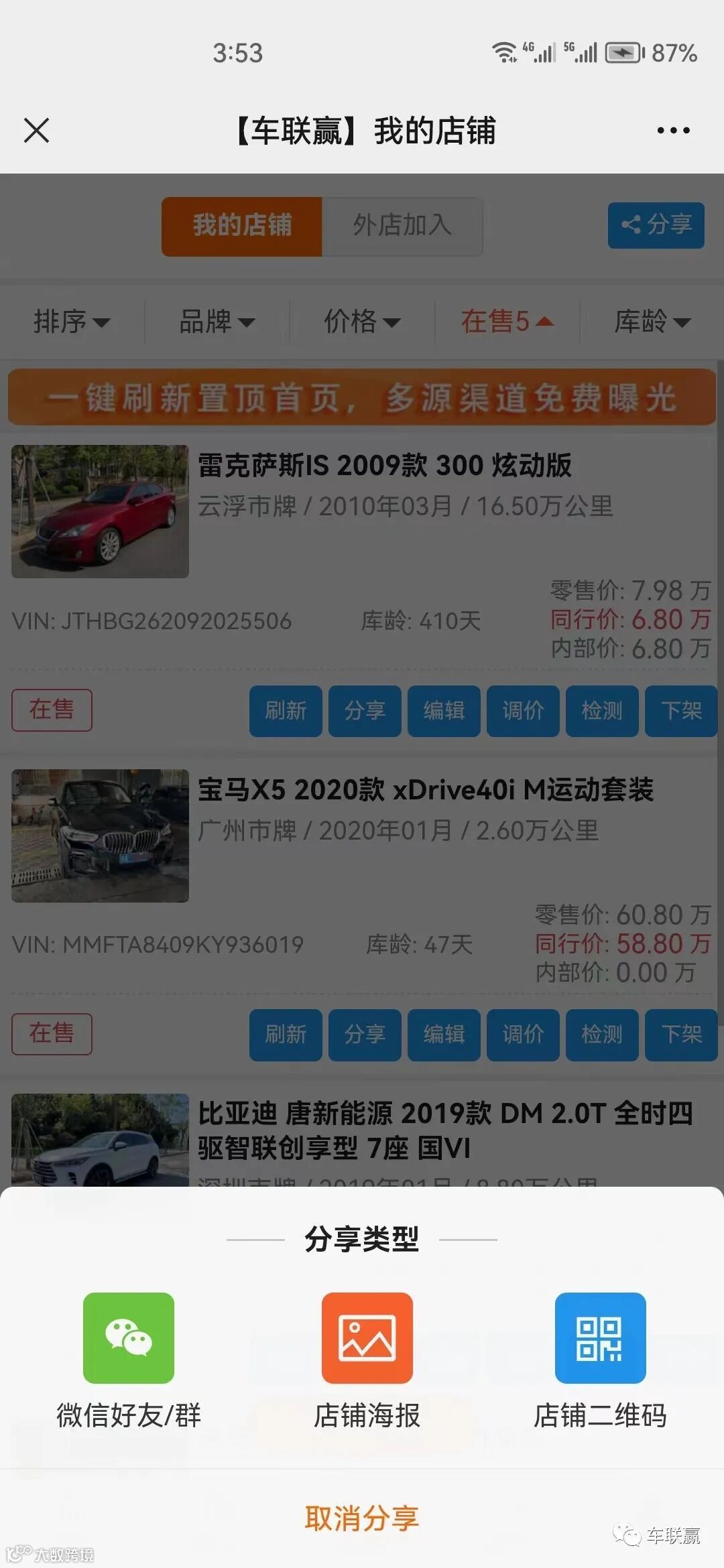724x1568 pixels.
Task: Tap 取消分享 to dismiss the sheet
Action: [x=362, y=1518]
